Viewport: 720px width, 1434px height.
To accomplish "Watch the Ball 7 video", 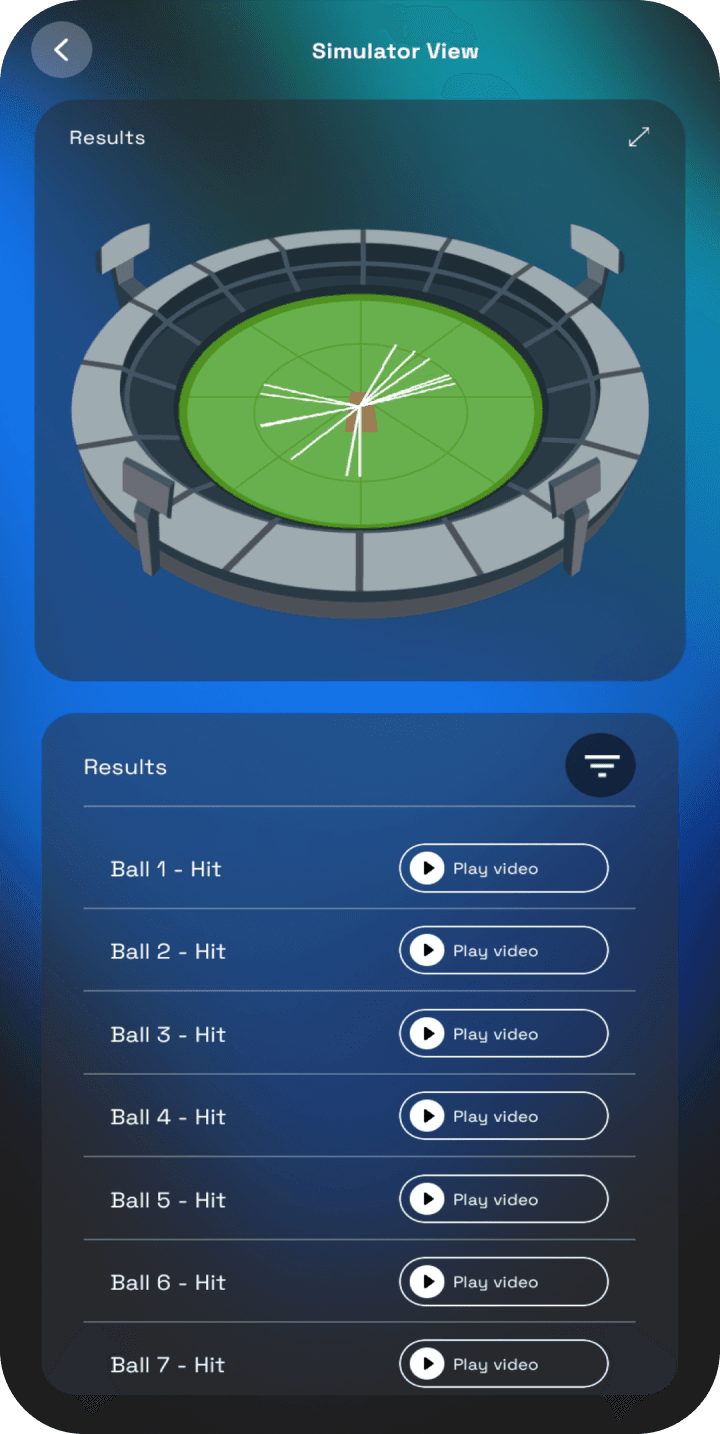I will [503, 1364].
